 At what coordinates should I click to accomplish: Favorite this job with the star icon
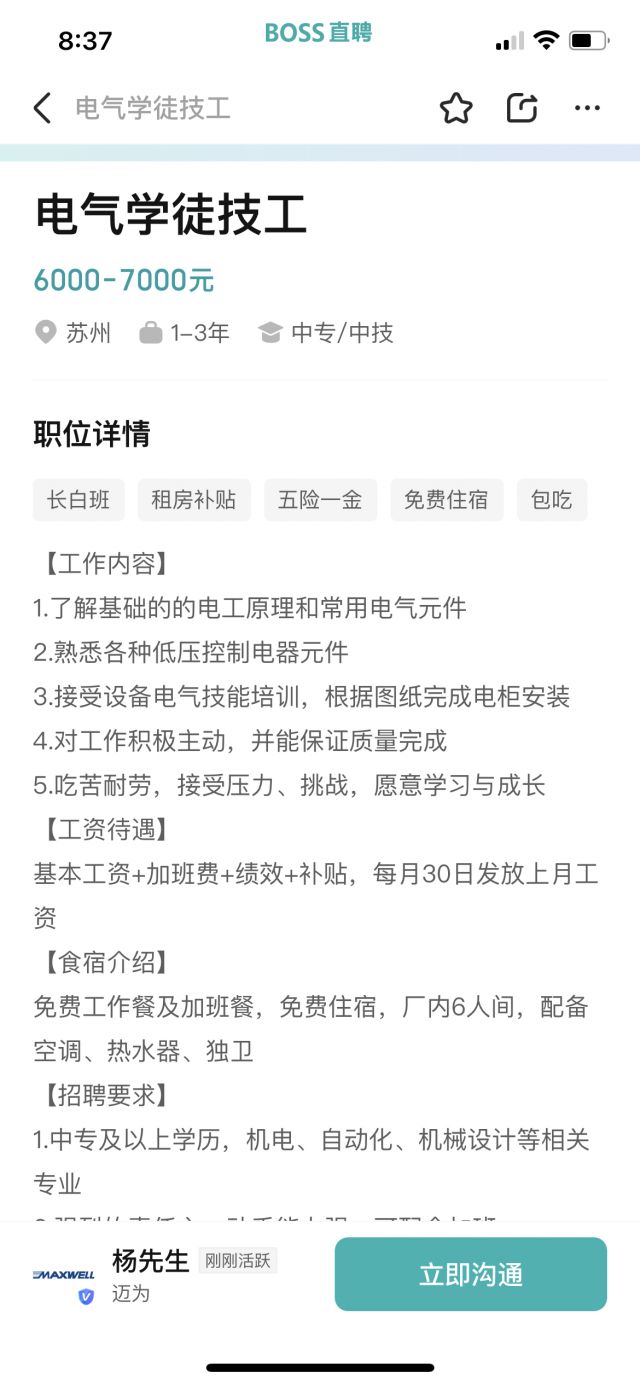pyautogui.click(x=456, y=108)
